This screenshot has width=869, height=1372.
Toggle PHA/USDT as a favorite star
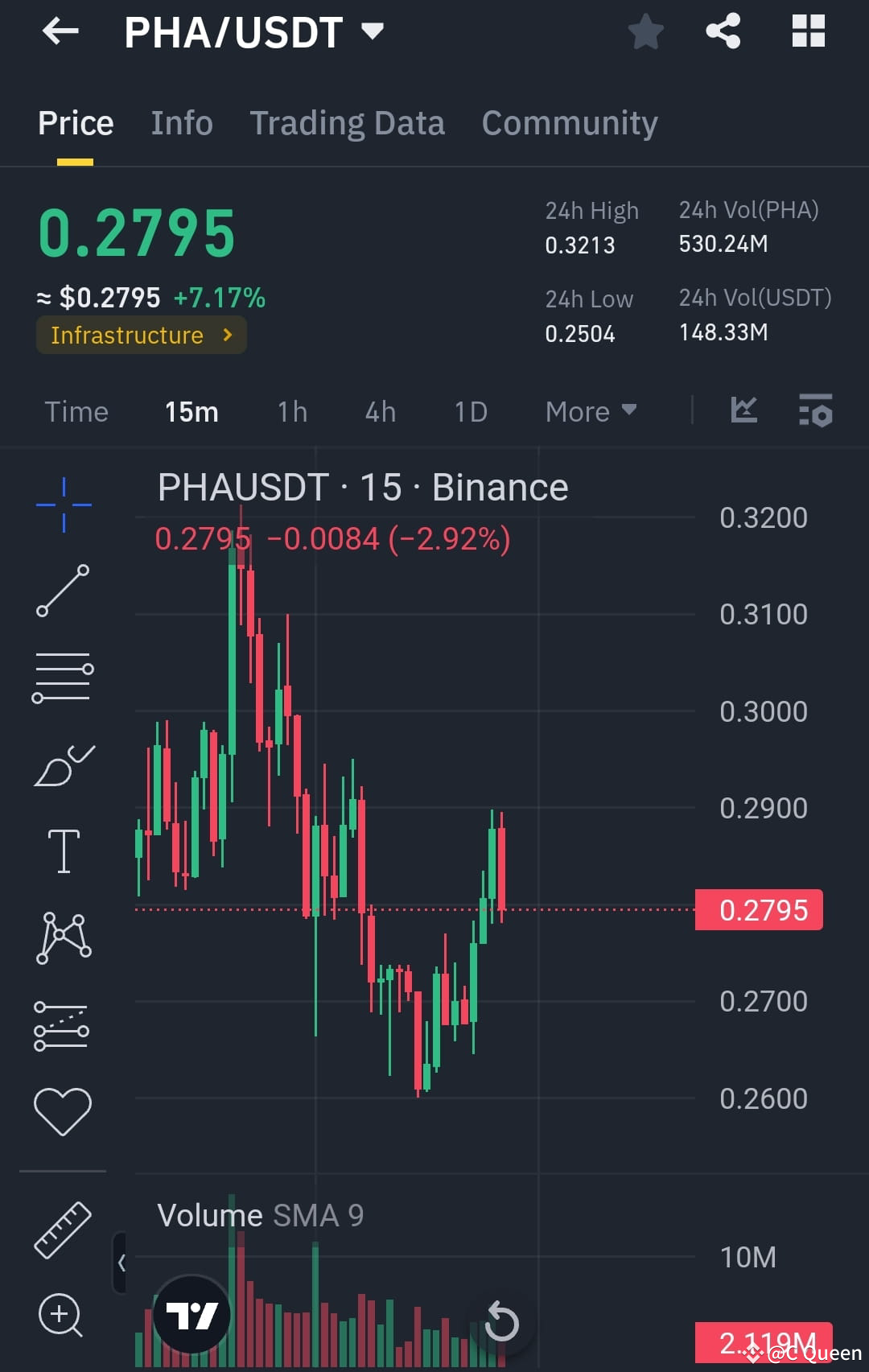coord(645,31)
